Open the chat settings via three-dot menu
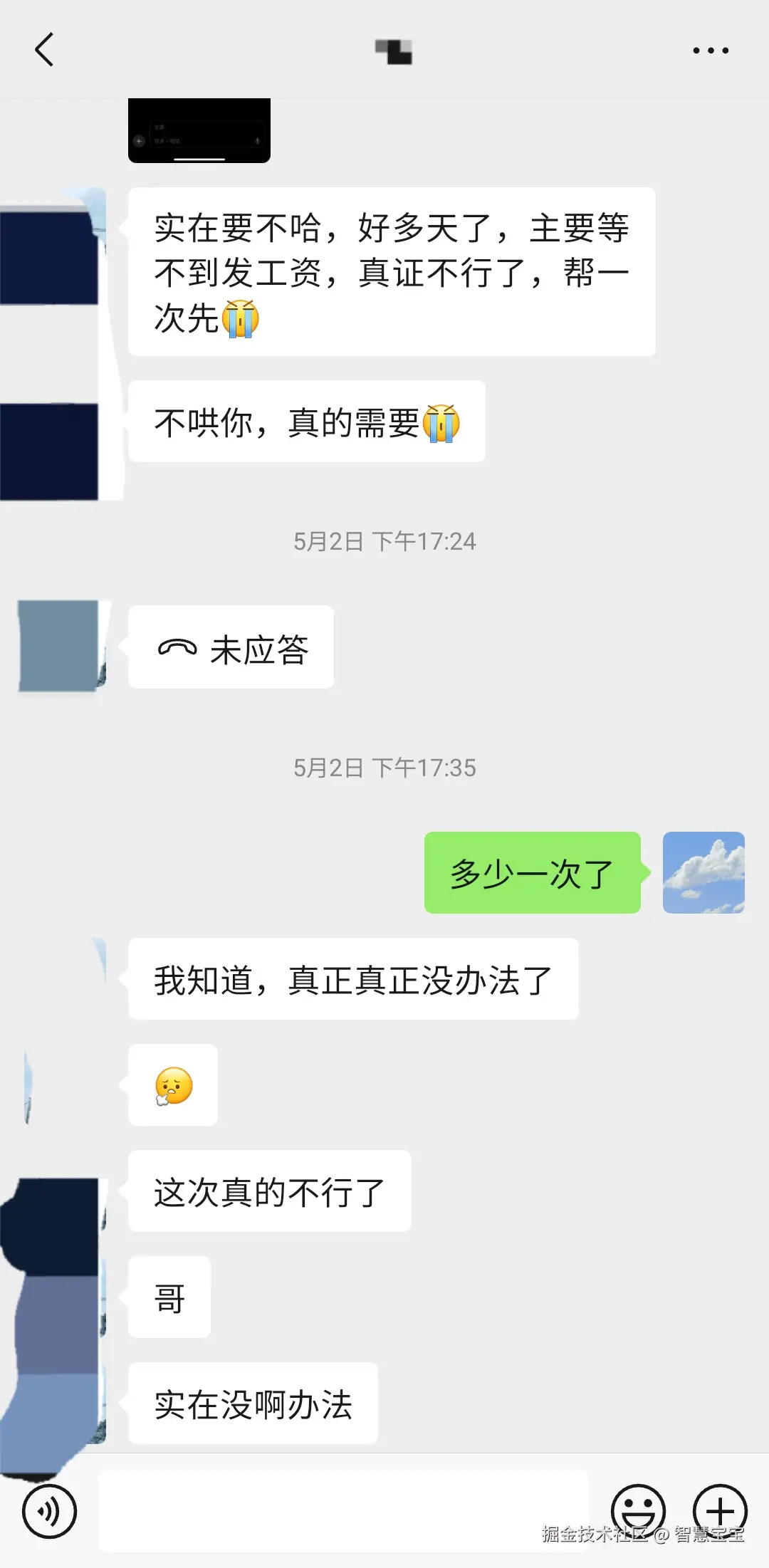Viewport: 769px width, 1568px height. pyautogui.click(x=710, y=50)
